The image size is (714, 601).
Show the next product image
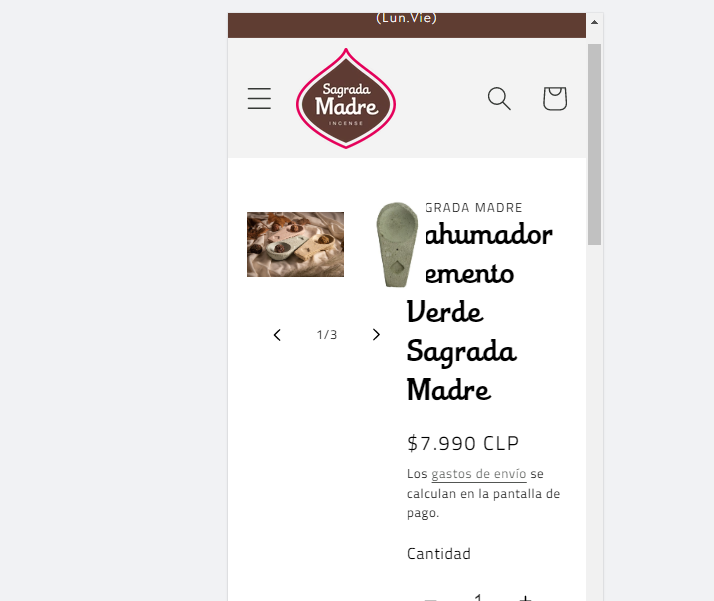click(x=376, y=335)
